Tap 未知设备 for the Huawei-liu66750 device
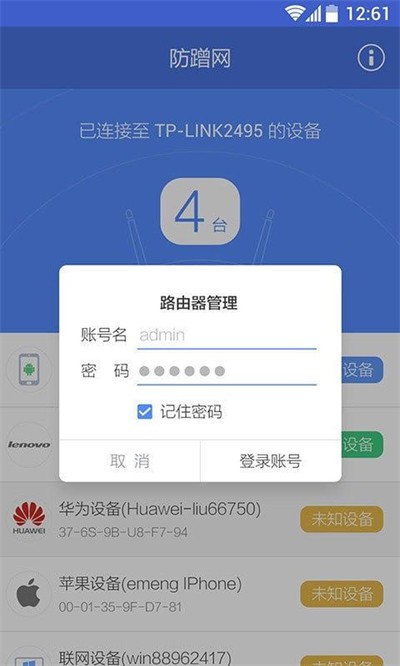This screenshot has width=400, height=666. (342, 519)
